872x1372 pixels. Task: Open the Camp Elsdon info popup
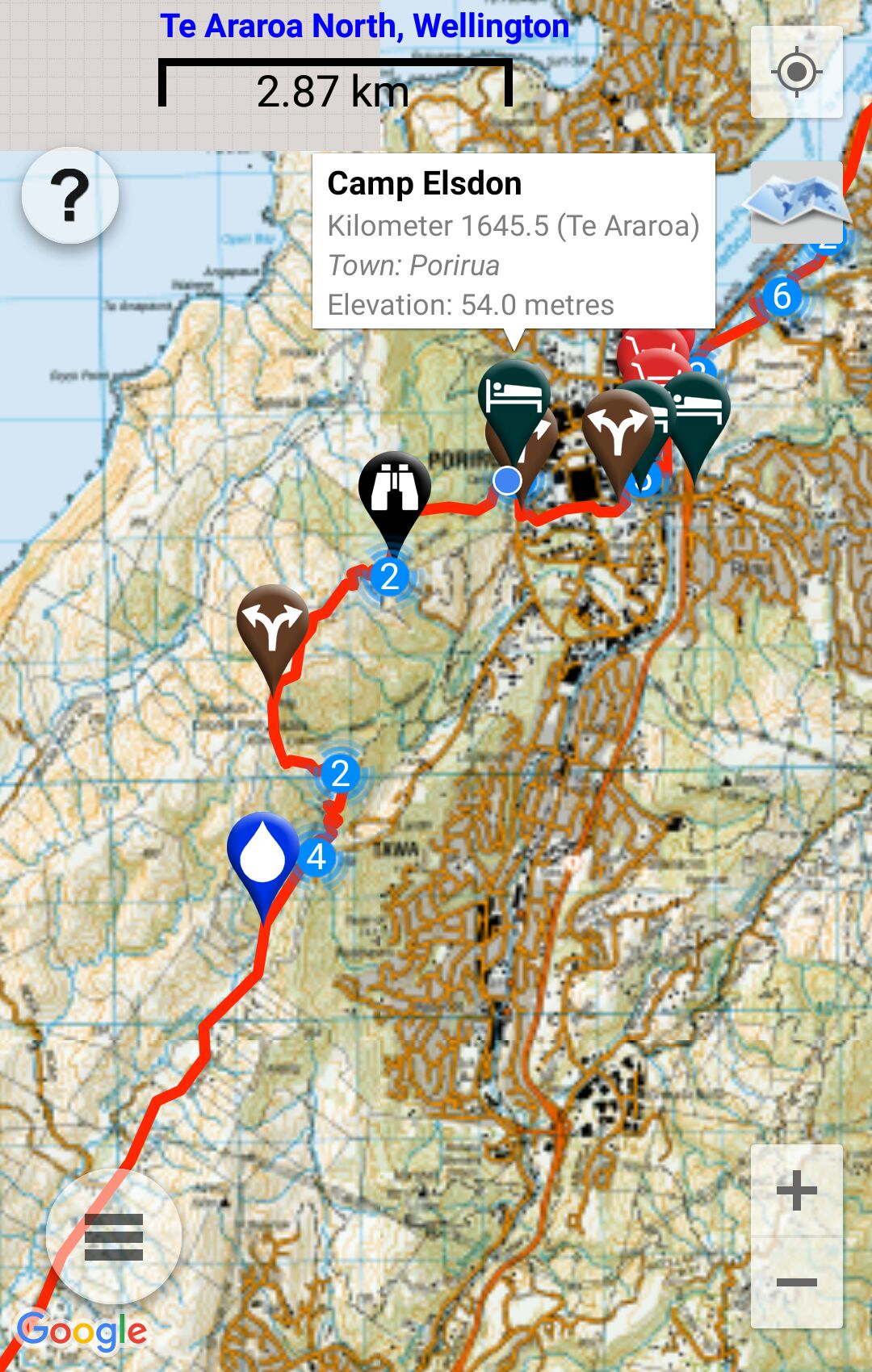pyautogui.click(x=513, y=241)
